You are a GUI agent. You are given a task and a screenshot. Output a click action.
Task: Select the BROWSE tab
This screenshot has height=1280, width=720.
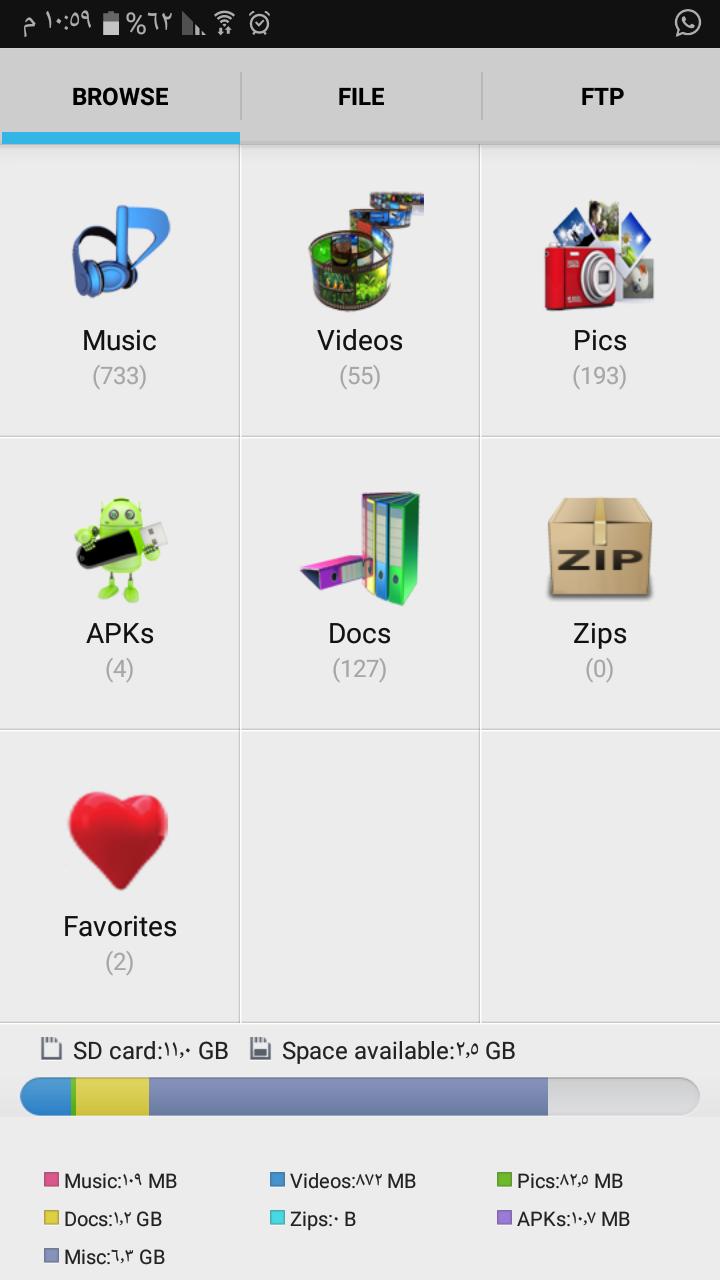pyautogui.click(x=120, y=97)
